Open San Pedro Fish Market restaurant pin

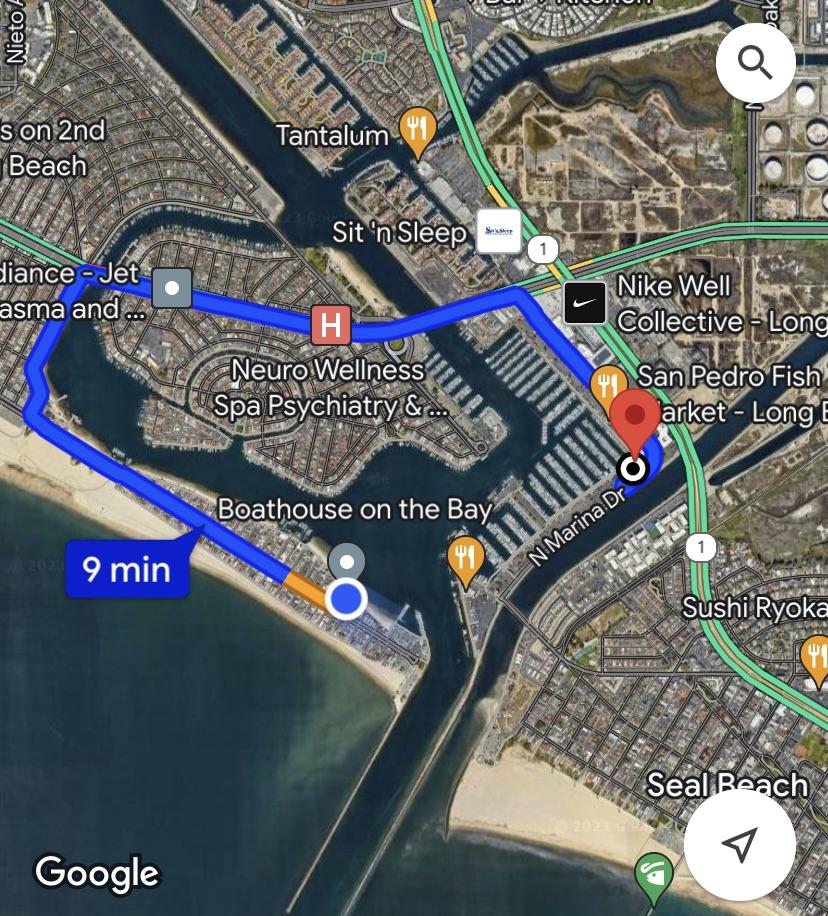[608, 383]
